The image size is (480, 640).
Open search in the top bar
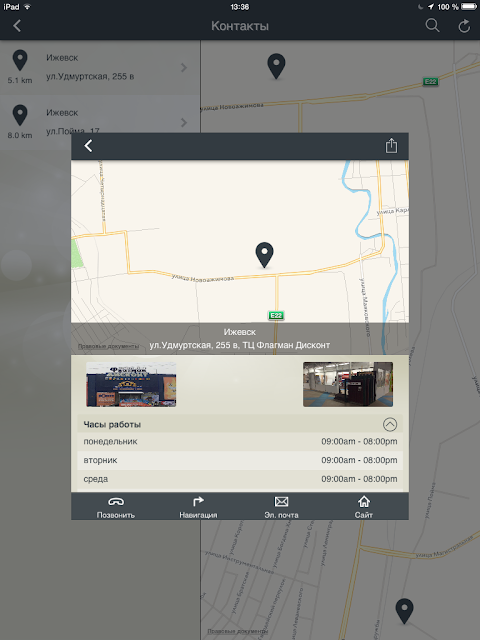click(x=432, y=26)
